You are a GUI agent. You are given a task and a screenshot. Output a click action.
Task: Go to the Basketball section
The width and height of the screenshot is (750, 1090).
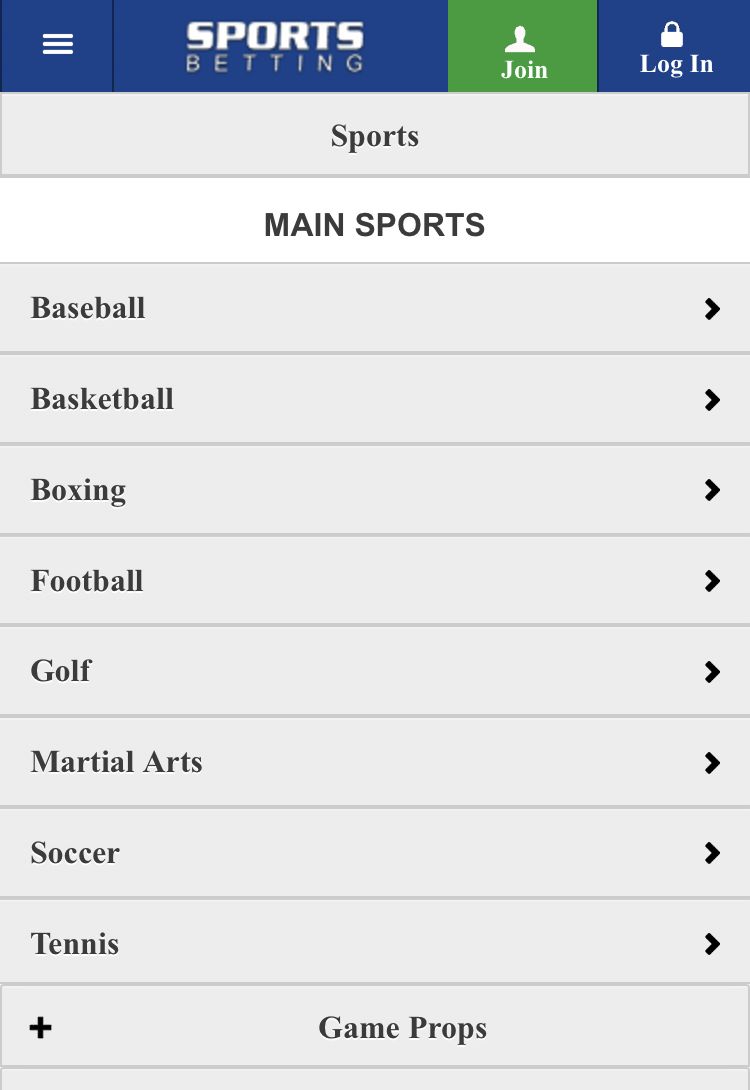coord(375,399)
